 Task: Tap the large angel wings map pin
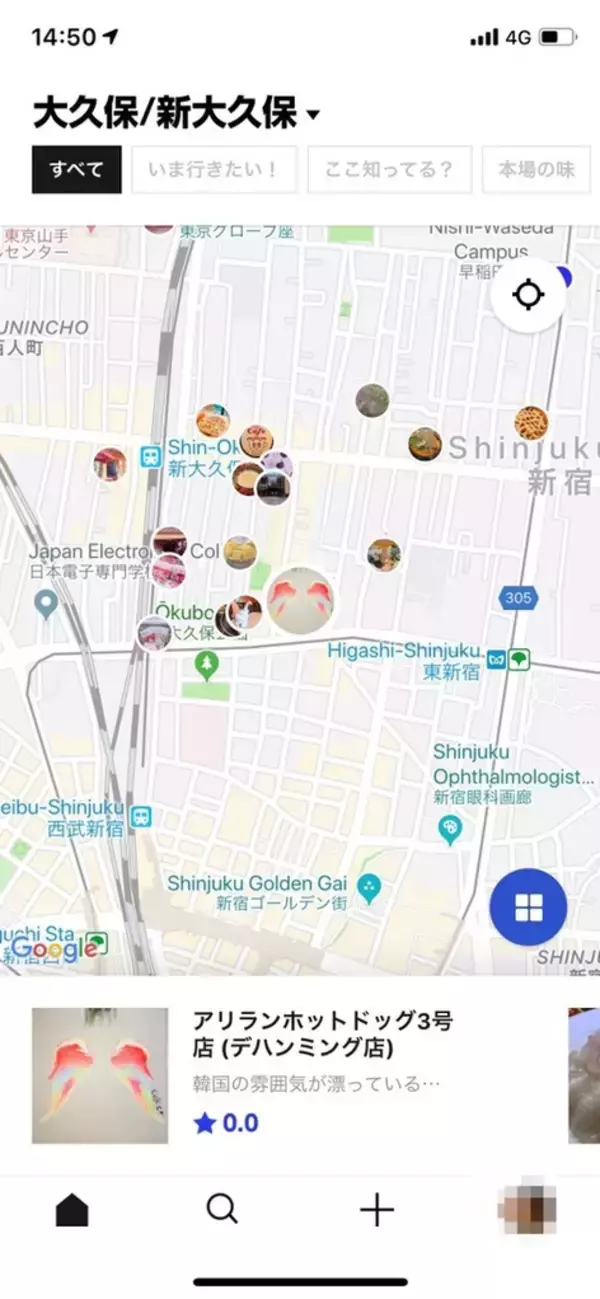[301, 601]
